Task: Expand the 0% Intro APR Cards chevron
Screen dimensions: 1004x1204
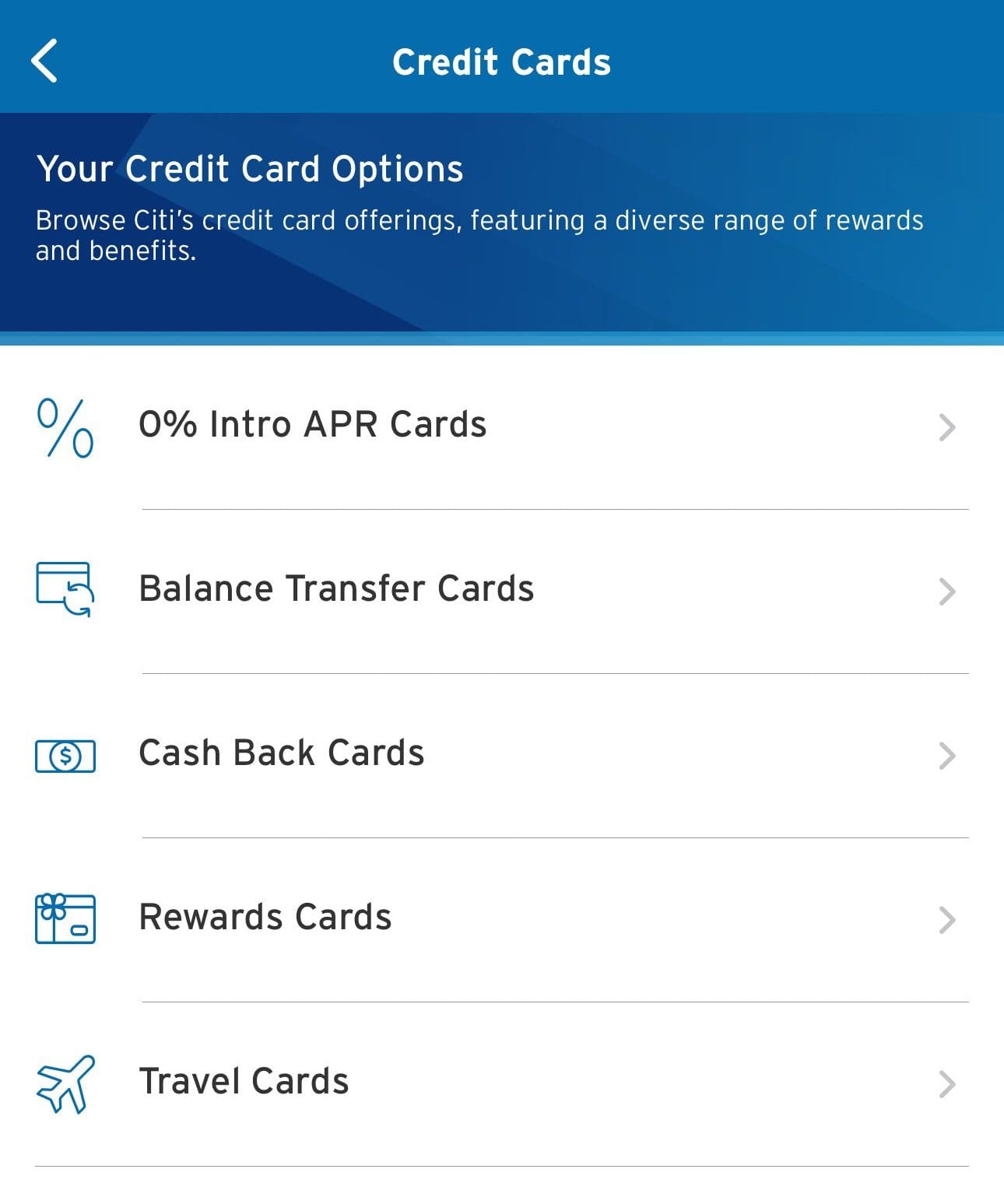Action: point(946,426)
